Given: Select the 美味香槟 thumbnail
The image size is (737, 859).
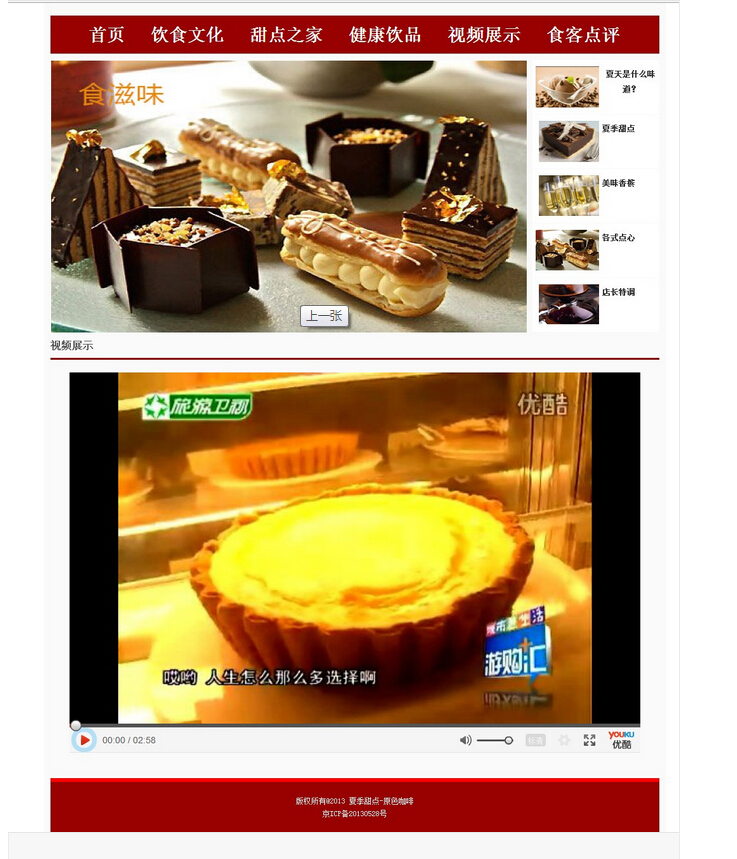Looking at the screenshot, I should pos(569,196).
